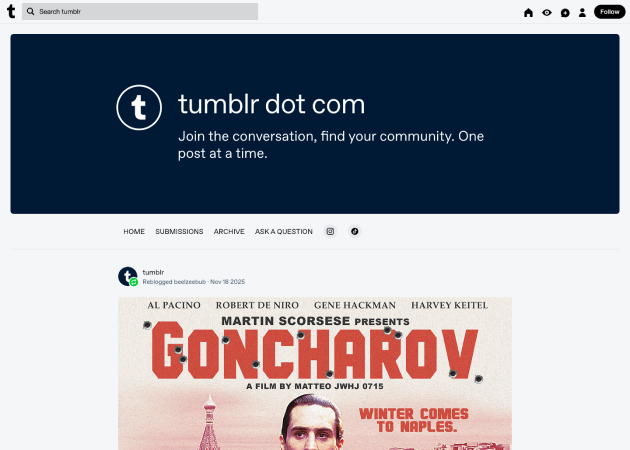Go to the home dashboard icon
Image resolution: width=630 pixels, height=450 pixels.
(528, 13)
